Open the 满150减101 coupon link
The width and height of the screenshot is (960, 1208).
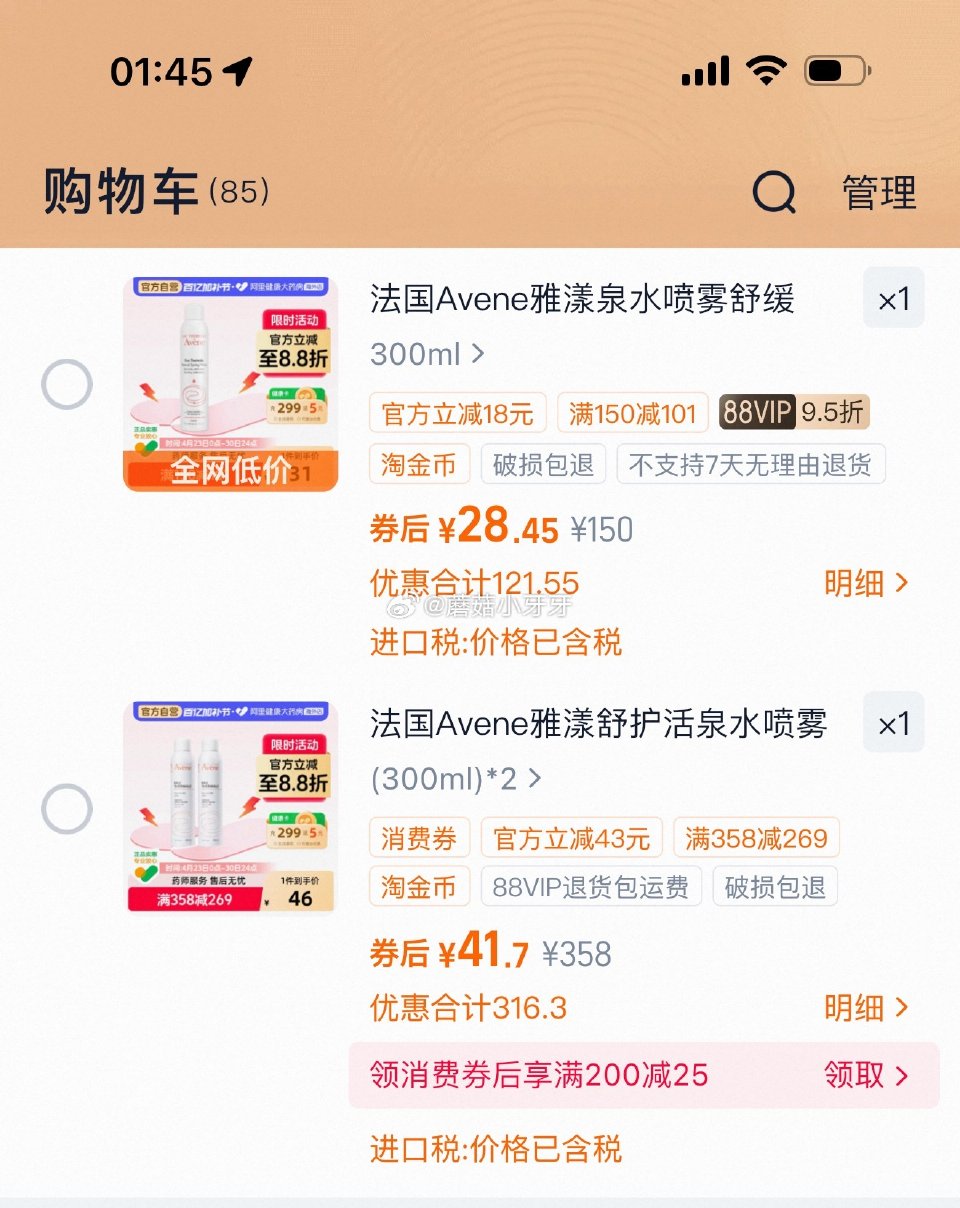[x=633, y=414]
